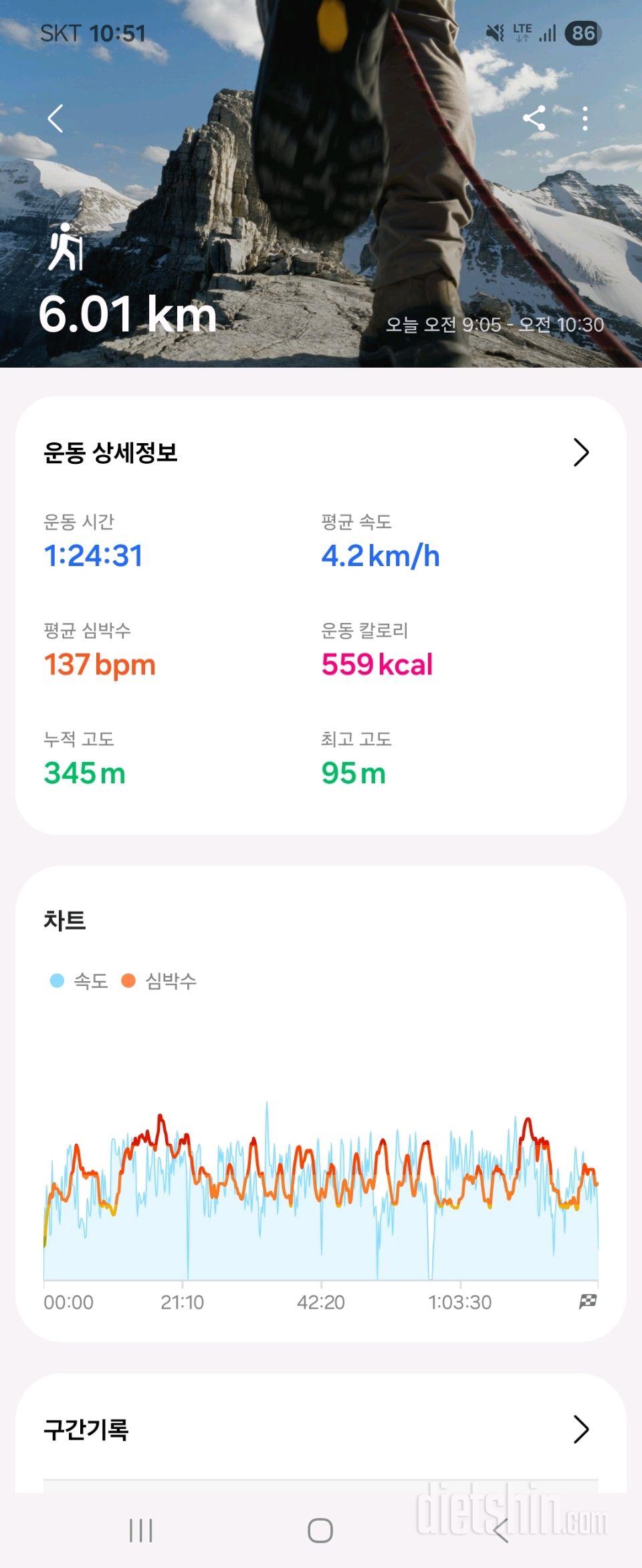Viewport: 642px width, 1568px height.
Task: Open the 구간기록 section
Action: (x=580, y=1430)
